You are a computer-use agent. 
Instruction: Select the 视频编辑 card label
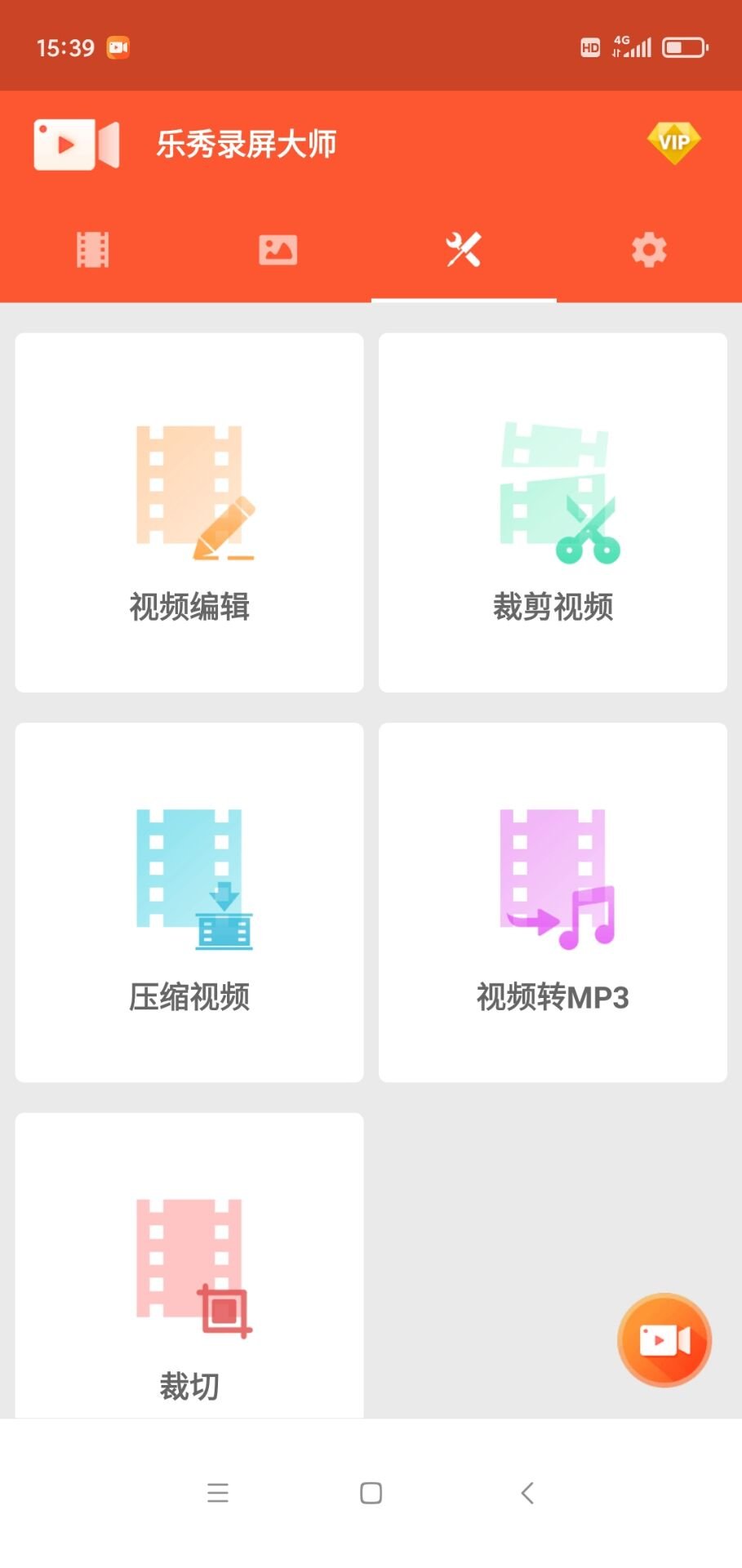[189, 606]
